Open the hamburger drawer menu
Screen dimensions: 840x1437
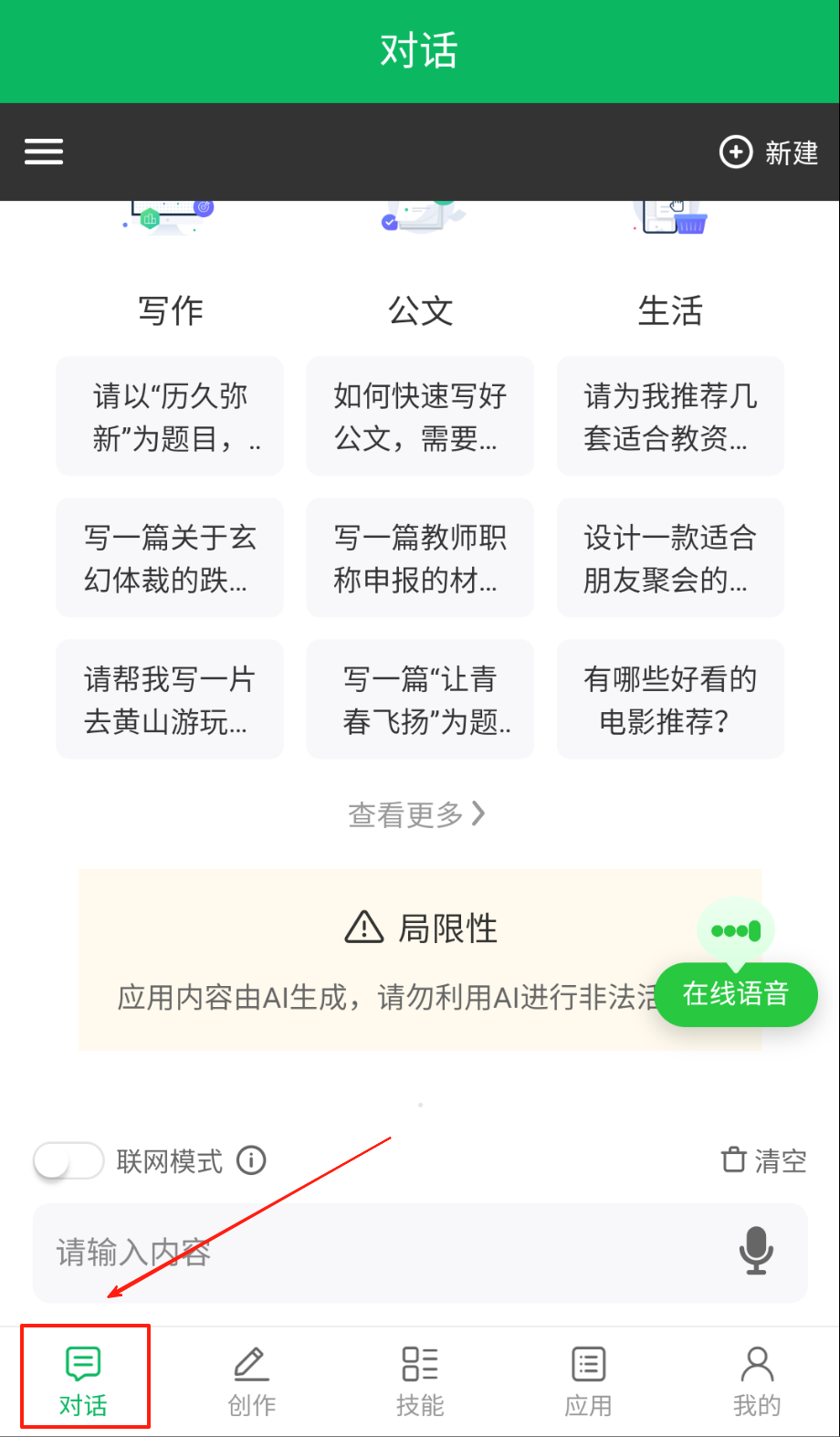point(44,152)
